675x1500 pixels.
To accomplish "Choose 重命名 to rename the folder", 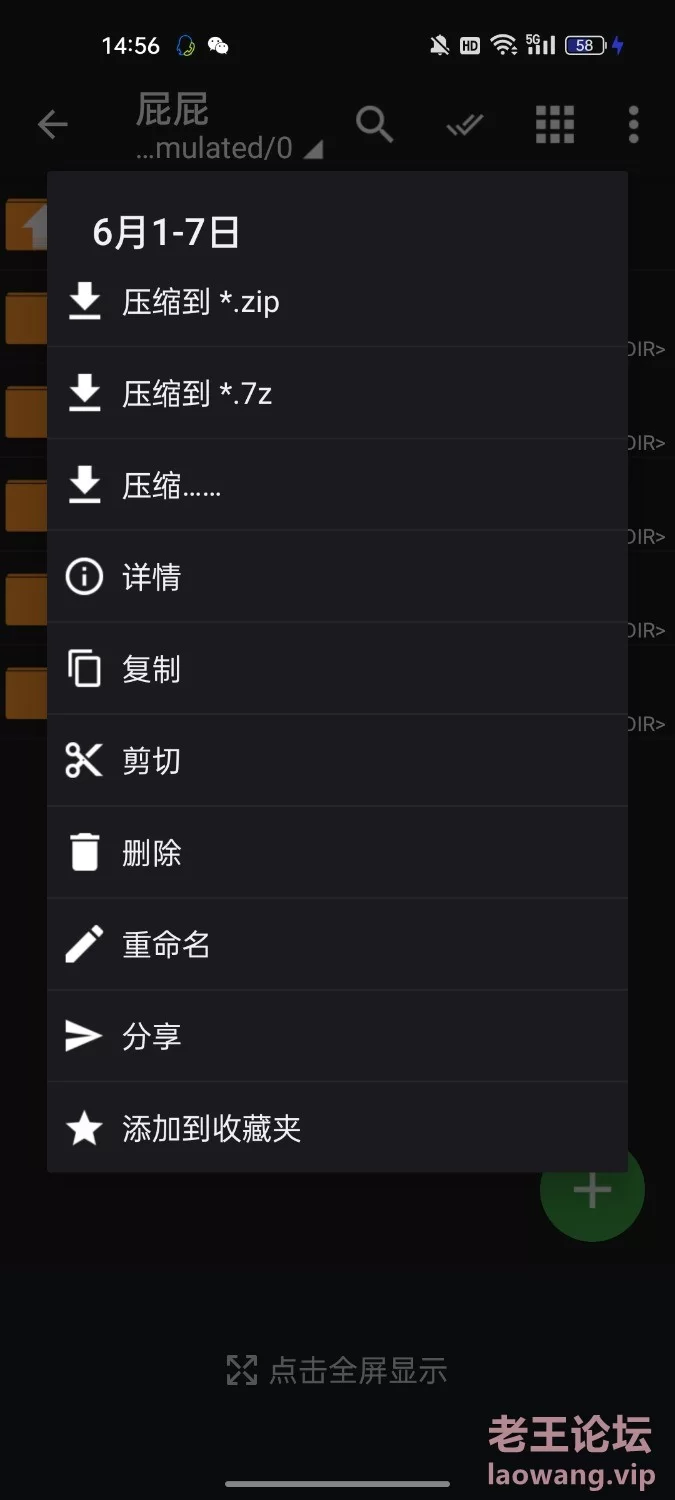I will pos(337,945).
